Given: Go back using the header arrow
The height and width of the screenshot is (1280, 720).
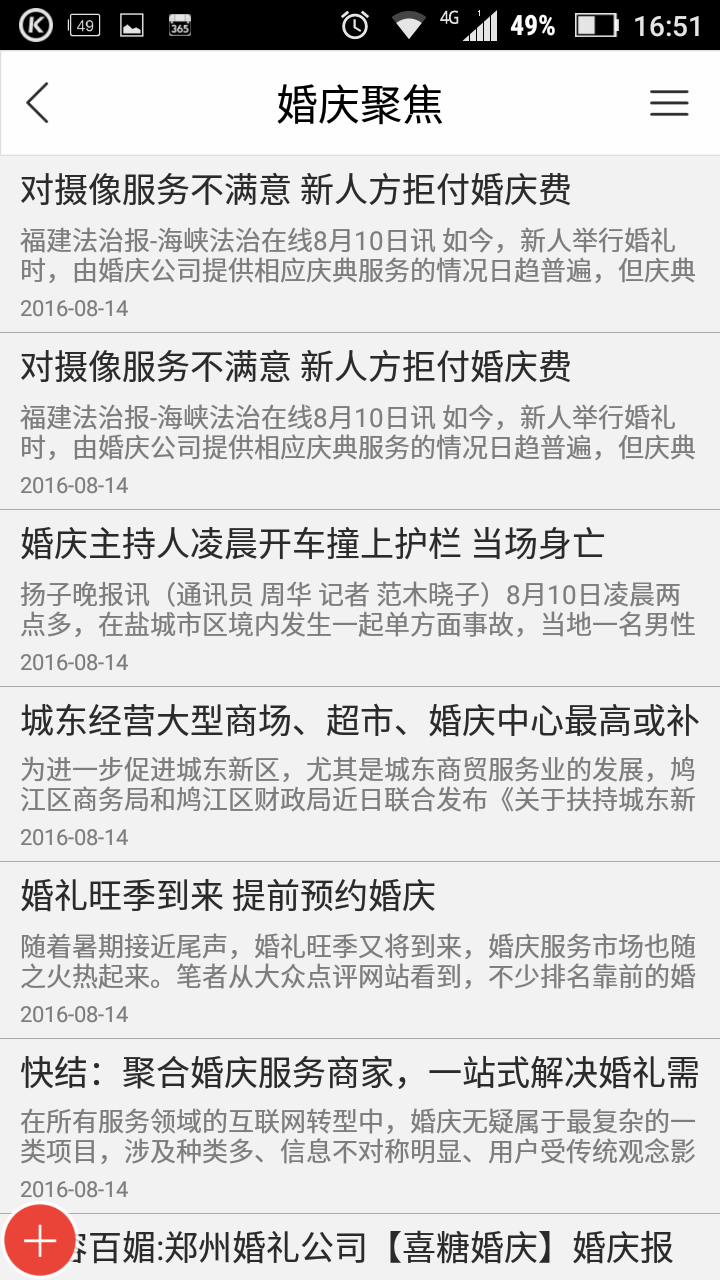Looking at the screenshot, I should point(38,103).
